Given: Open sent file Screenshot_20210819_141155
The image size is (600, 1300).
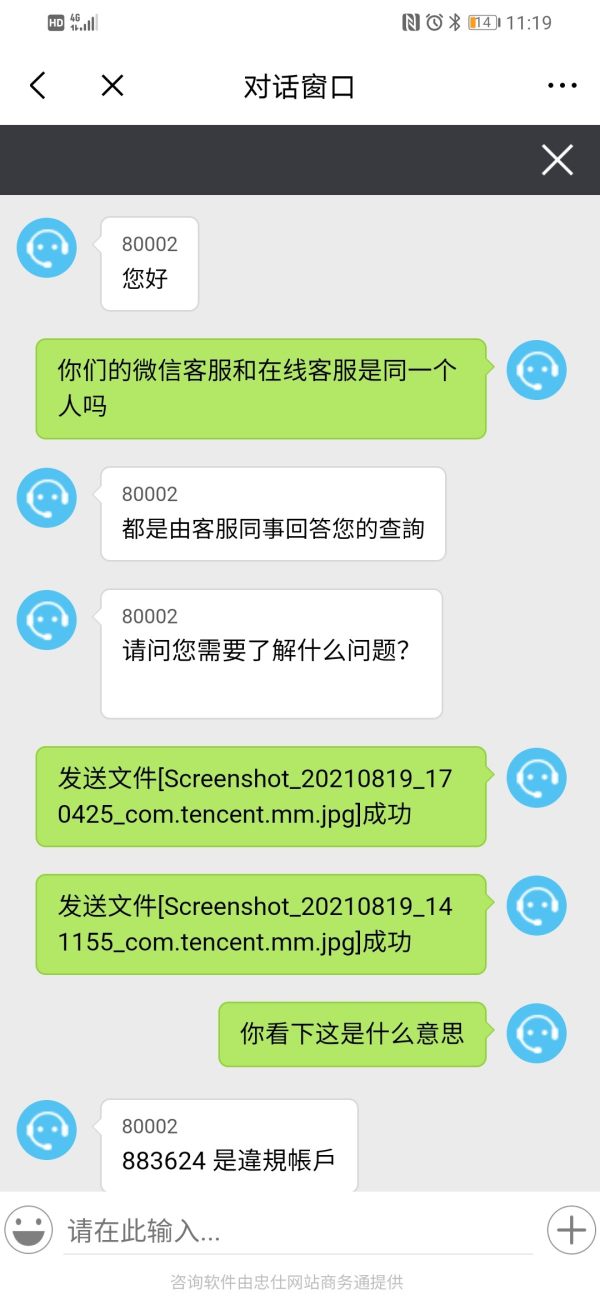Looking at the screenshot, I should [260, 924].
